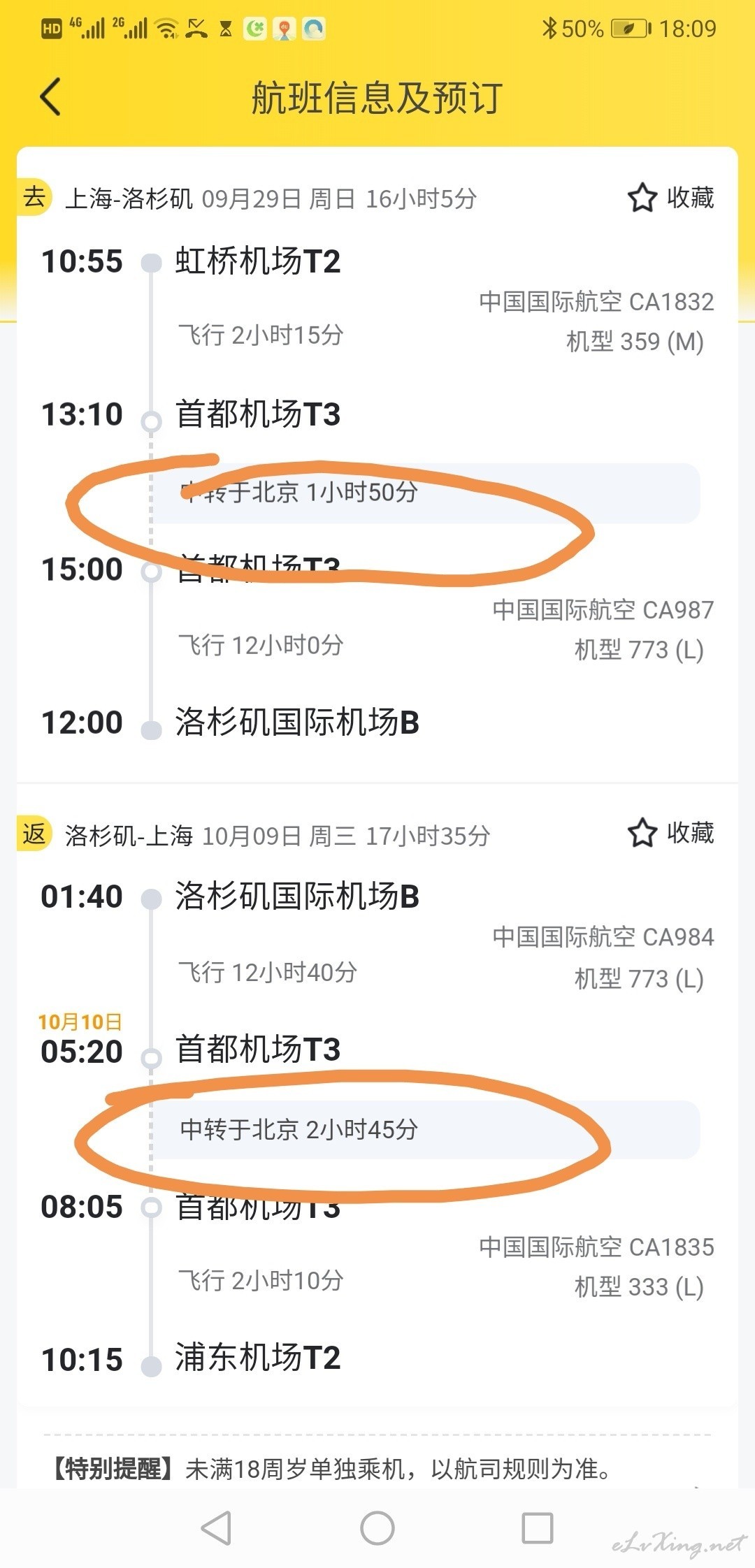Viewport: 755px width, 1568px height.
Task: Go back using the header arrow
Action: (50, 96)
